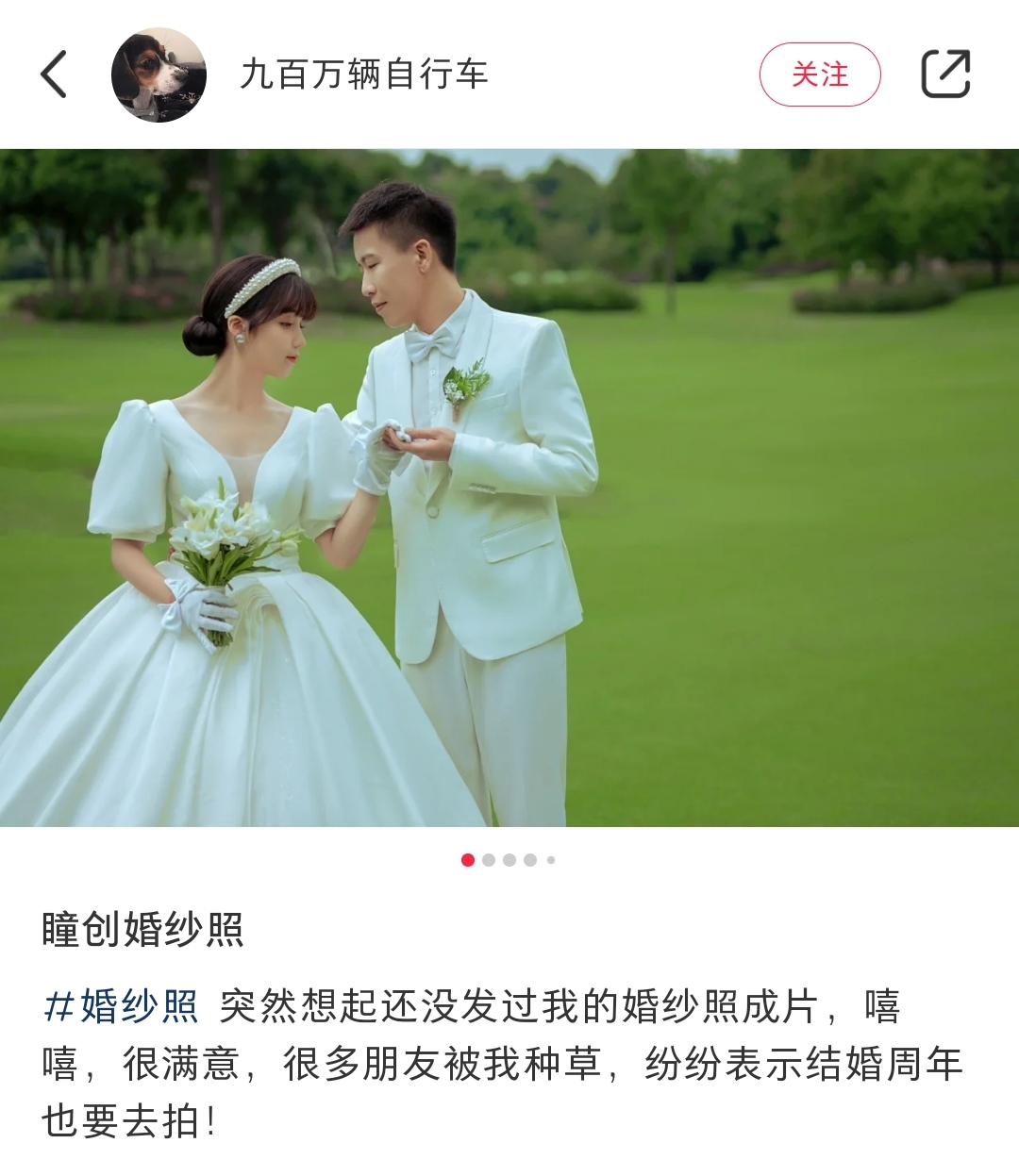Share this post via share icon
The height and width of the screenshot is (1176, 1019).
point(945,75)
